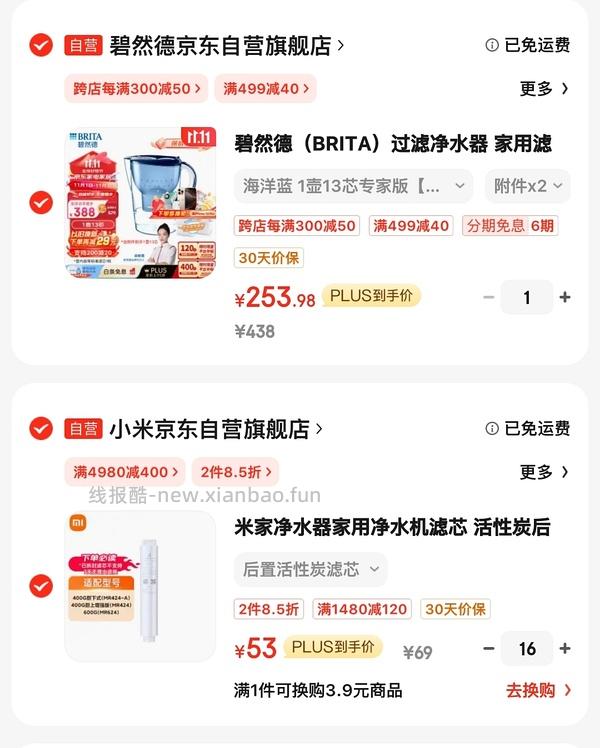
Task: Expand the 海洋蓝 1壶13芯专家版 variant dropdown
Action: pyautogui.click(x=354, y=186)
